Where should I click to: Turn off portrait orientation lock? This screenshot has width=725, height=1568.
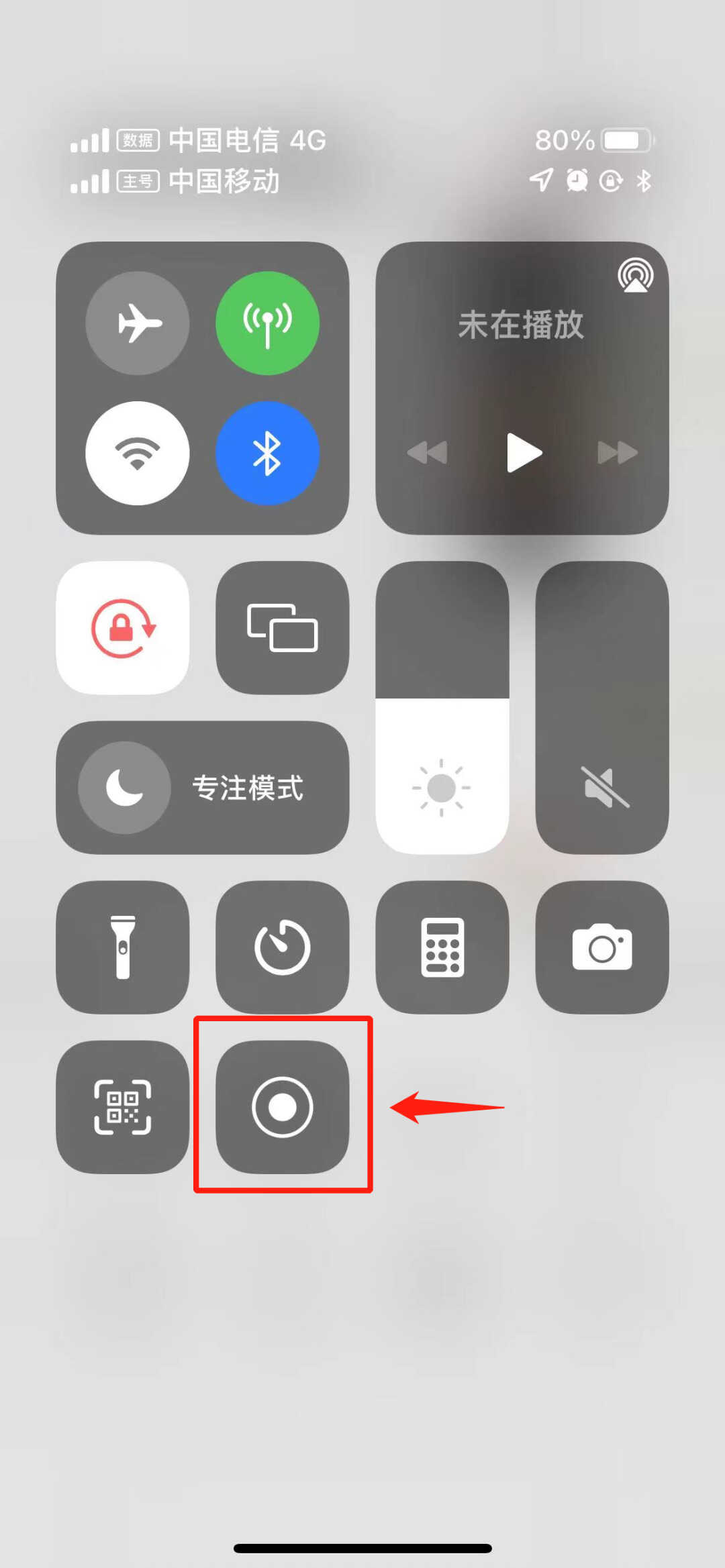123,628
